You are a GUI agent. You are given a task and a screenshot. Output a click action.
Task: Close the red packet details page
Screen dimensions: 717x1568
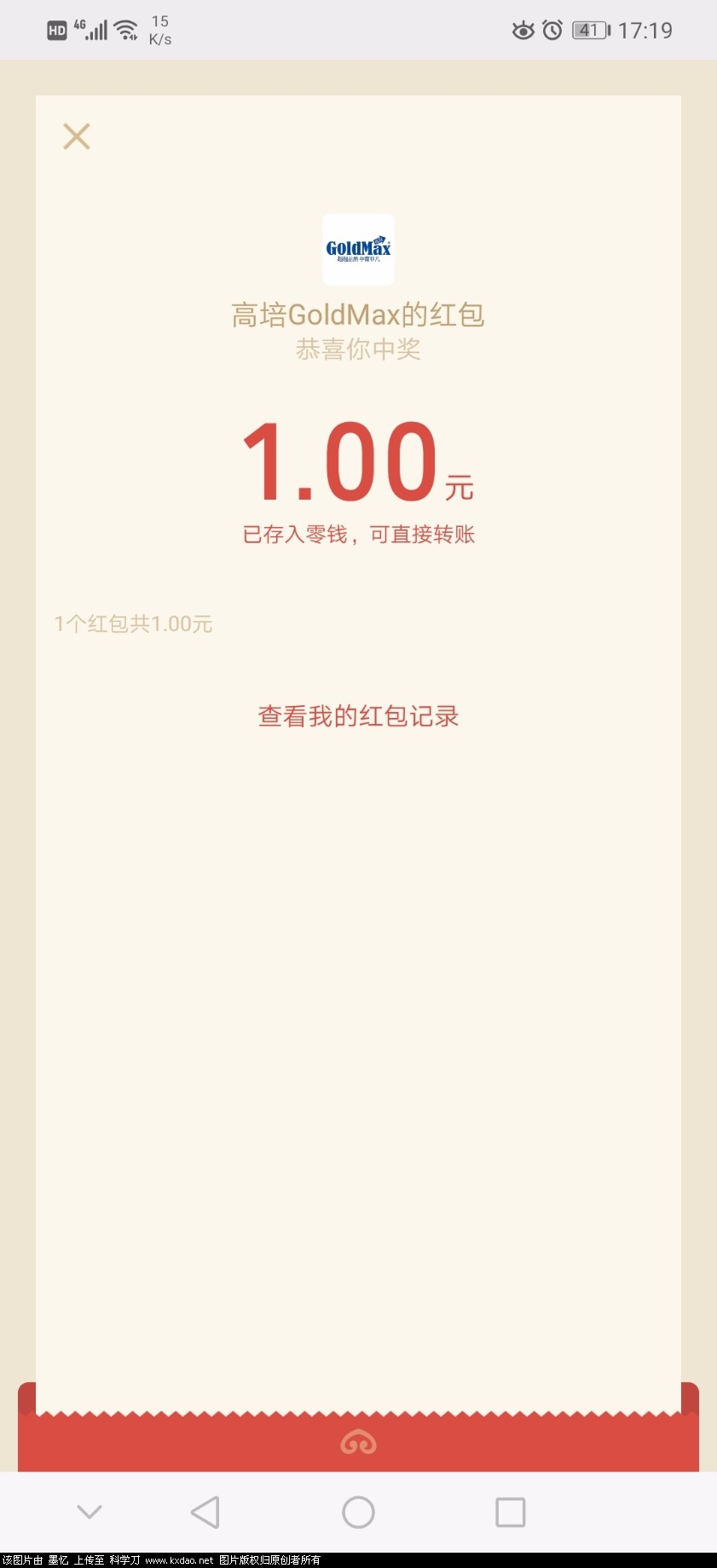77,136
